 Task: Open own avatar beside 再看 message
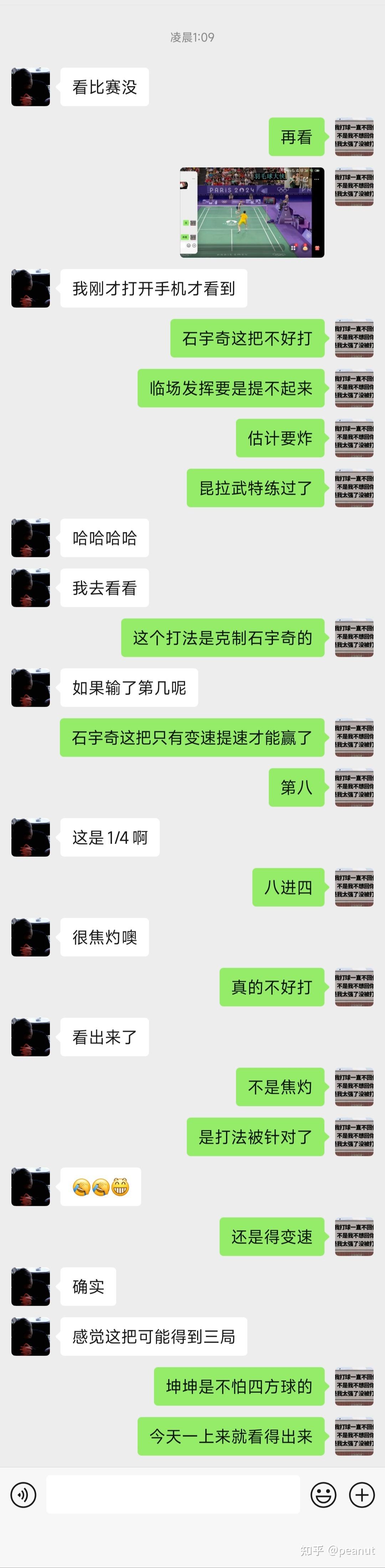[354, 137]
